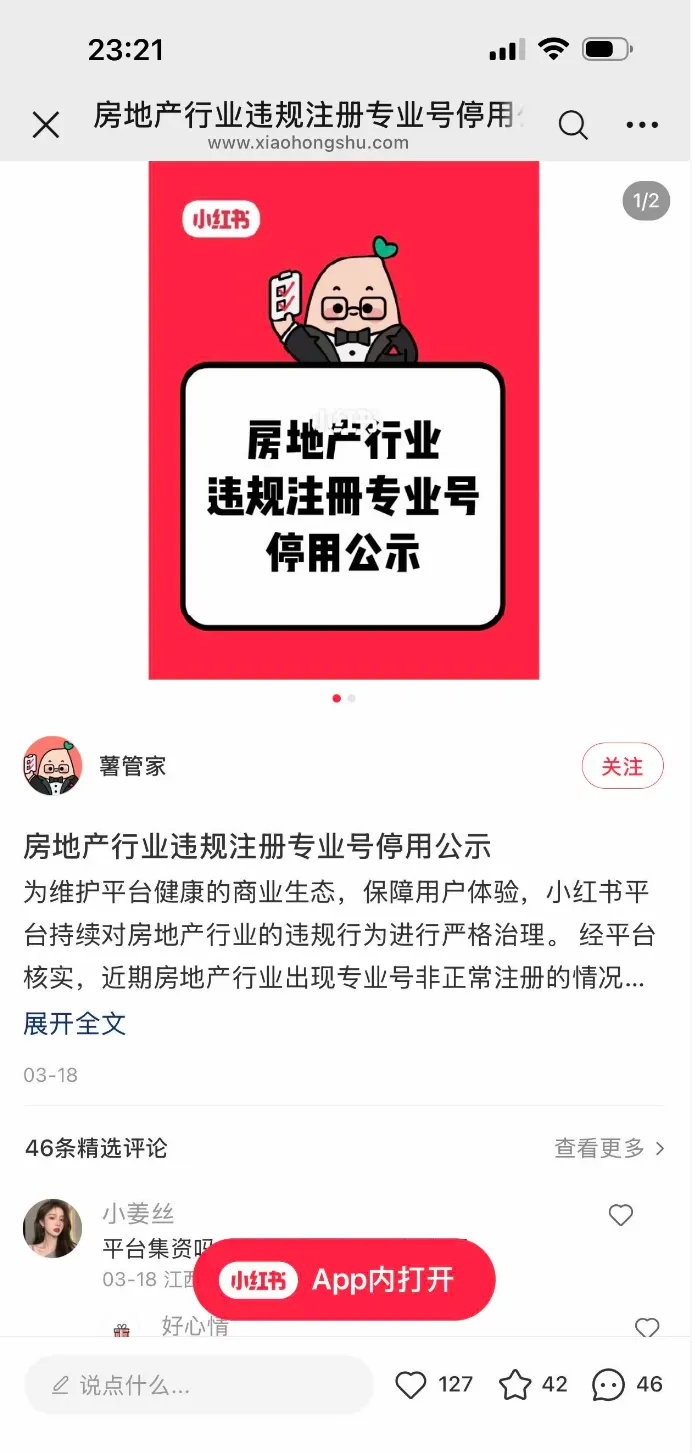Close the web page with the X
Image resolution: width=692 pixels, height=1454 pixels.
pyautogui.click(x=46, y=125)
